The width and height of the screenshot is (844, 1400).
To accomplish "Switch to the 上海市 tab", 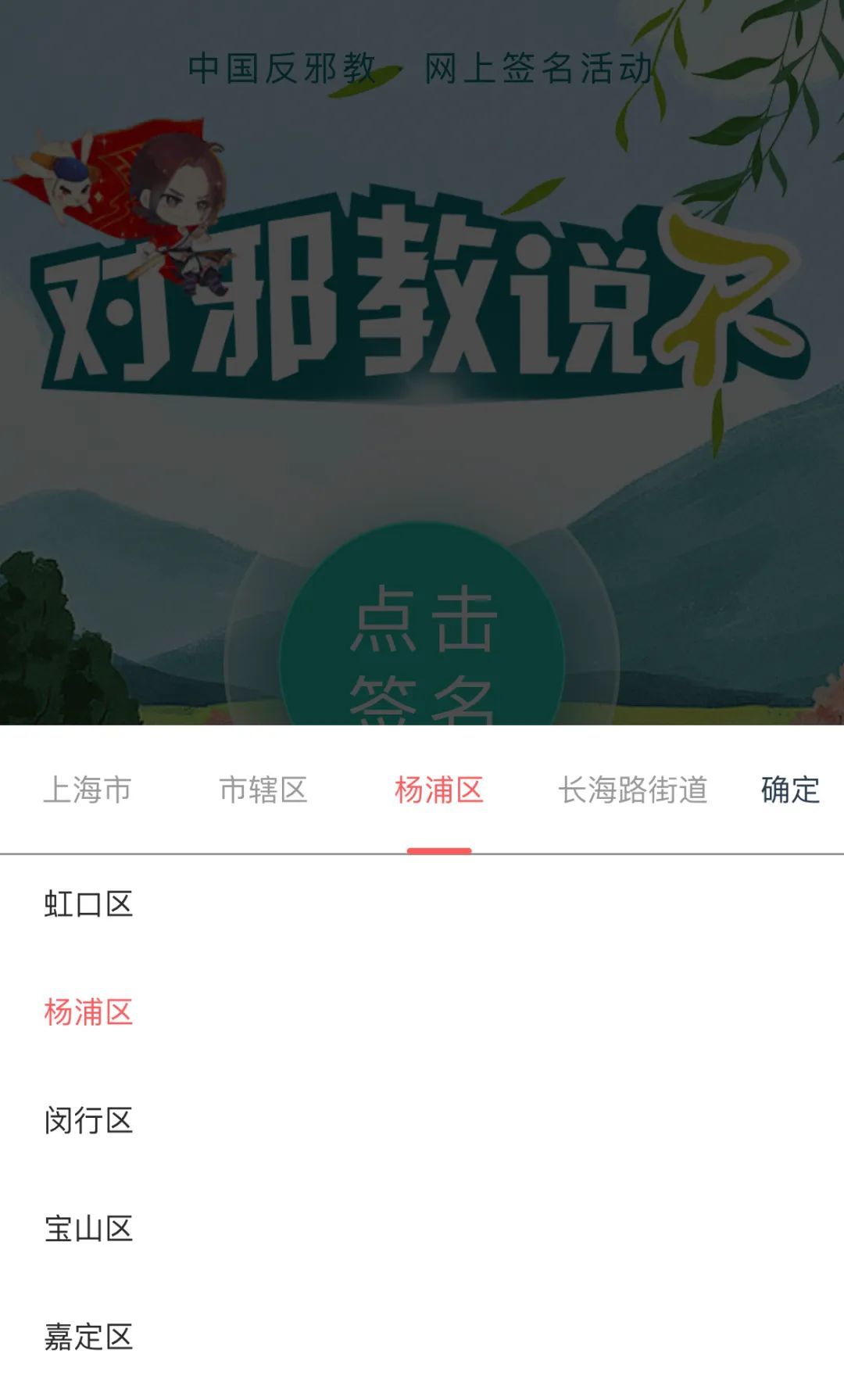I will 87,790.
